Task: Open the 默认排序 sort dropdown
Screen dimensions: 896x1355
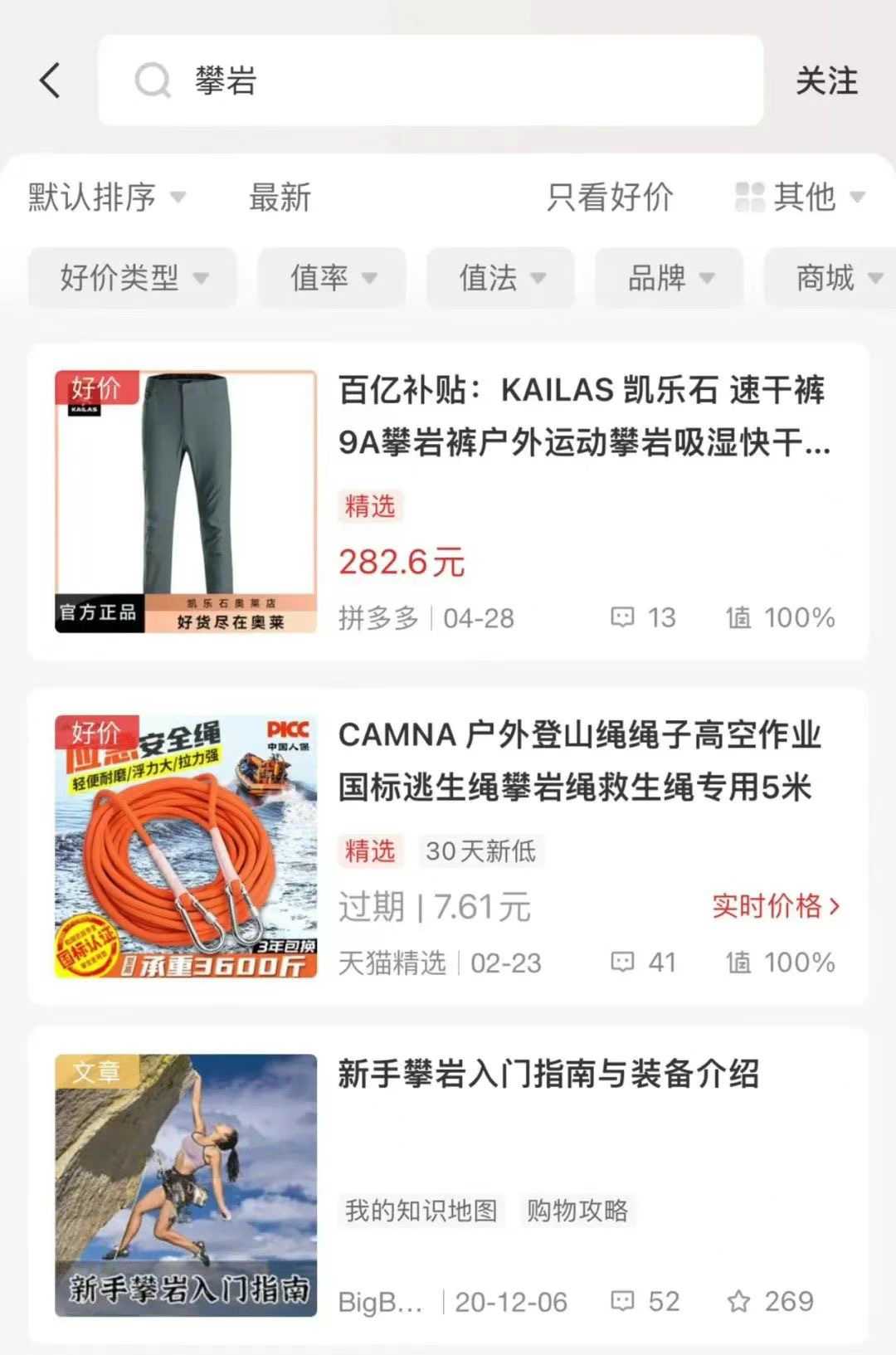Action: coord(106,197)
